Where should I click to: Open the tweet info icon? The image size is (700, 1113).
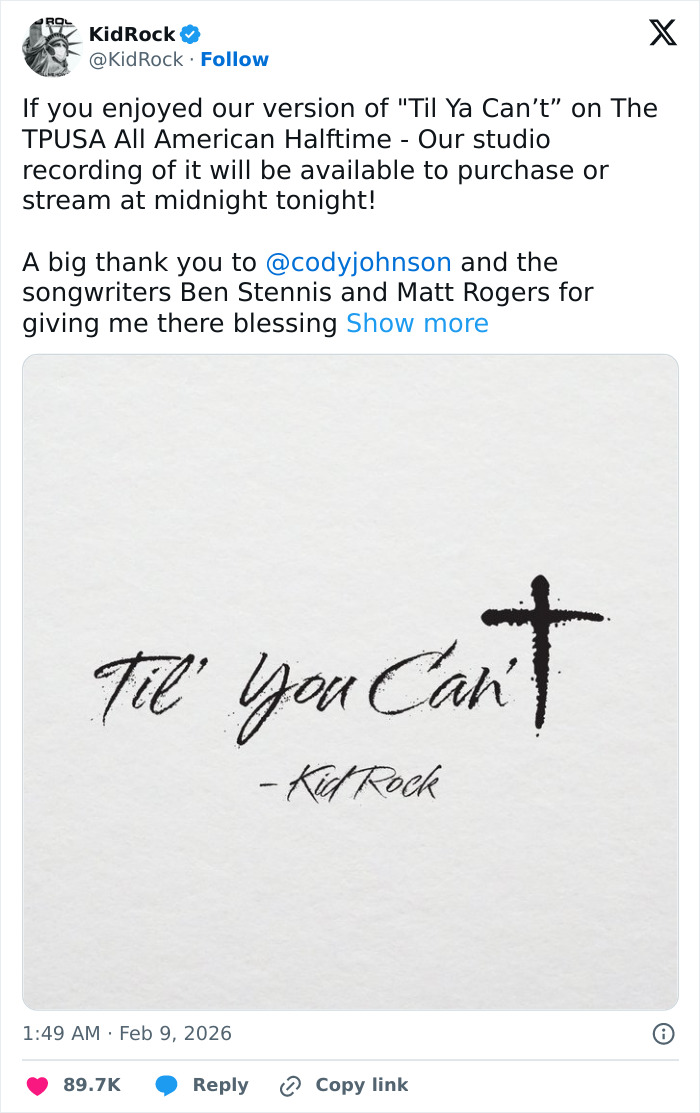pyautogui.click(x=663, y=1034)
